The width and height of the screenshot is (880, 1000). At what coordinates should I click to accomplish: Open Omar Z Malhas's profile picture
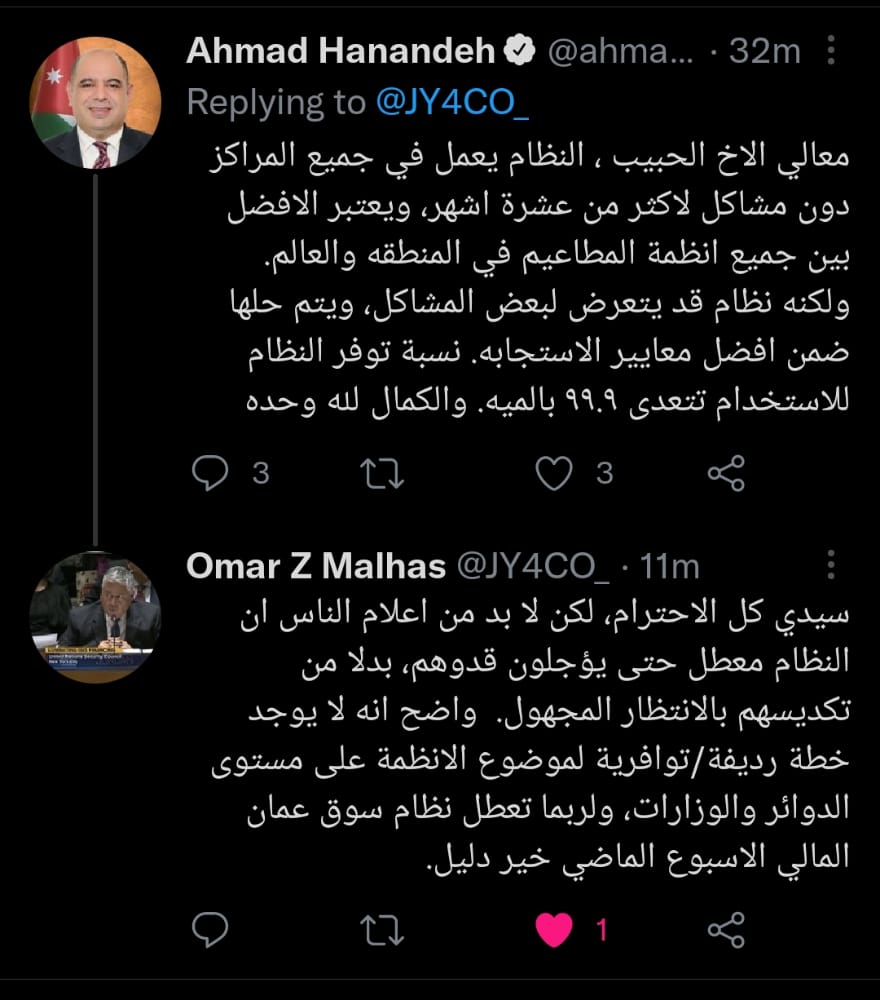point(95,616)
